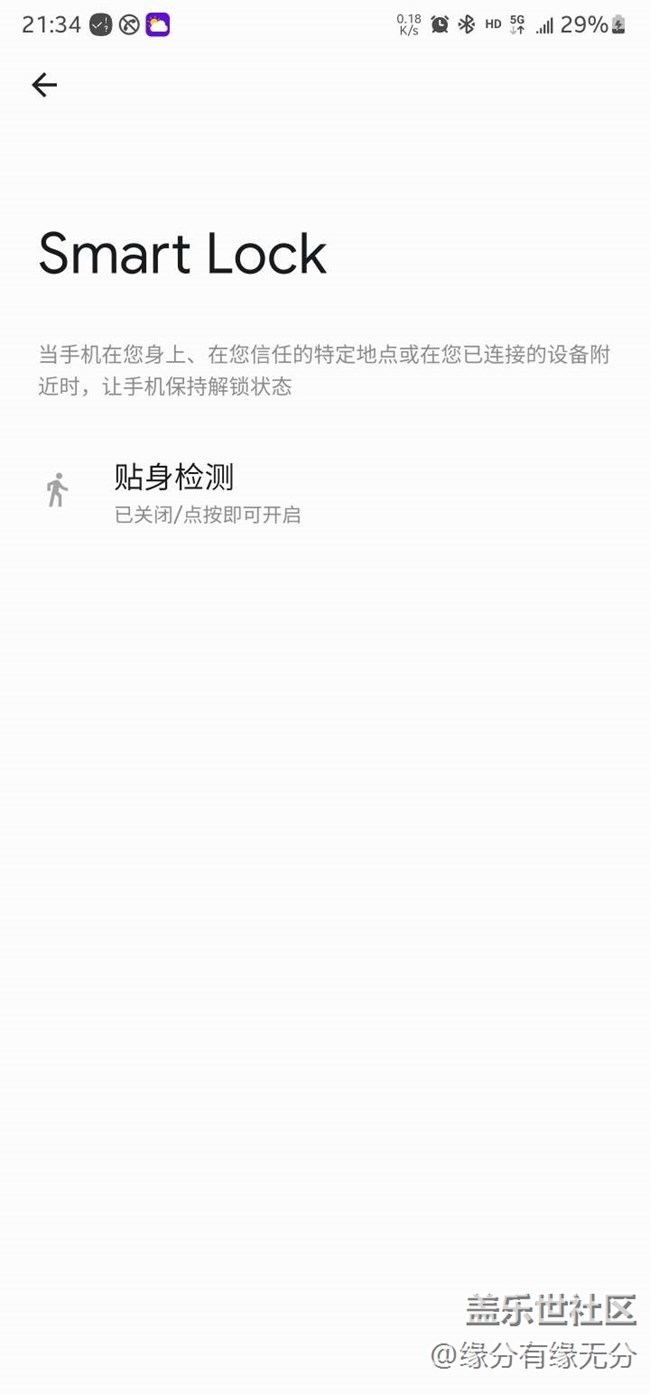This screenshot has width=650, height=1394.
Task: Go back using the top arrow
Action: pos(44,85)
